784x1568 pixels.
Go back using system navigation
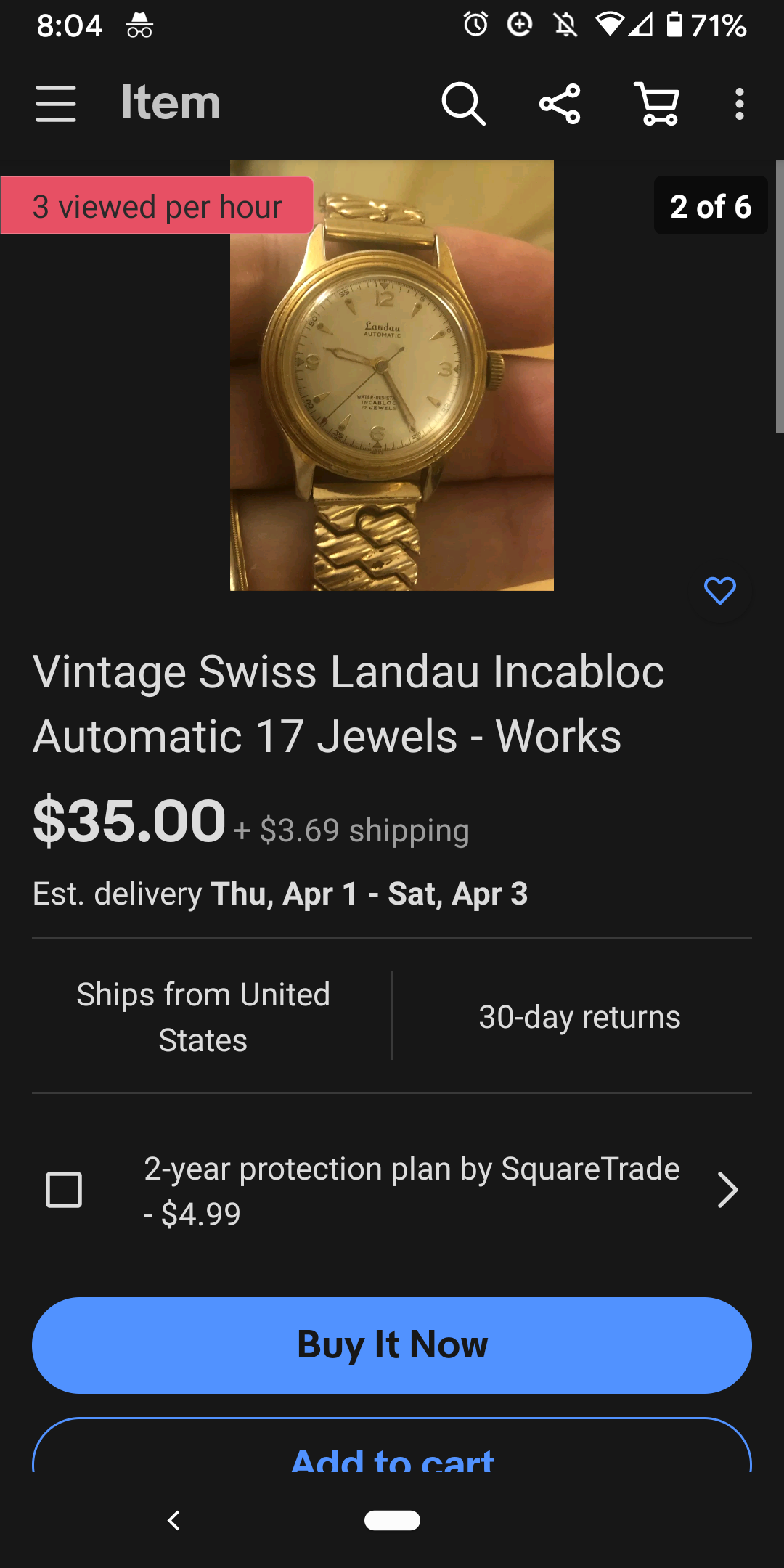click(x=173, y=1520)
